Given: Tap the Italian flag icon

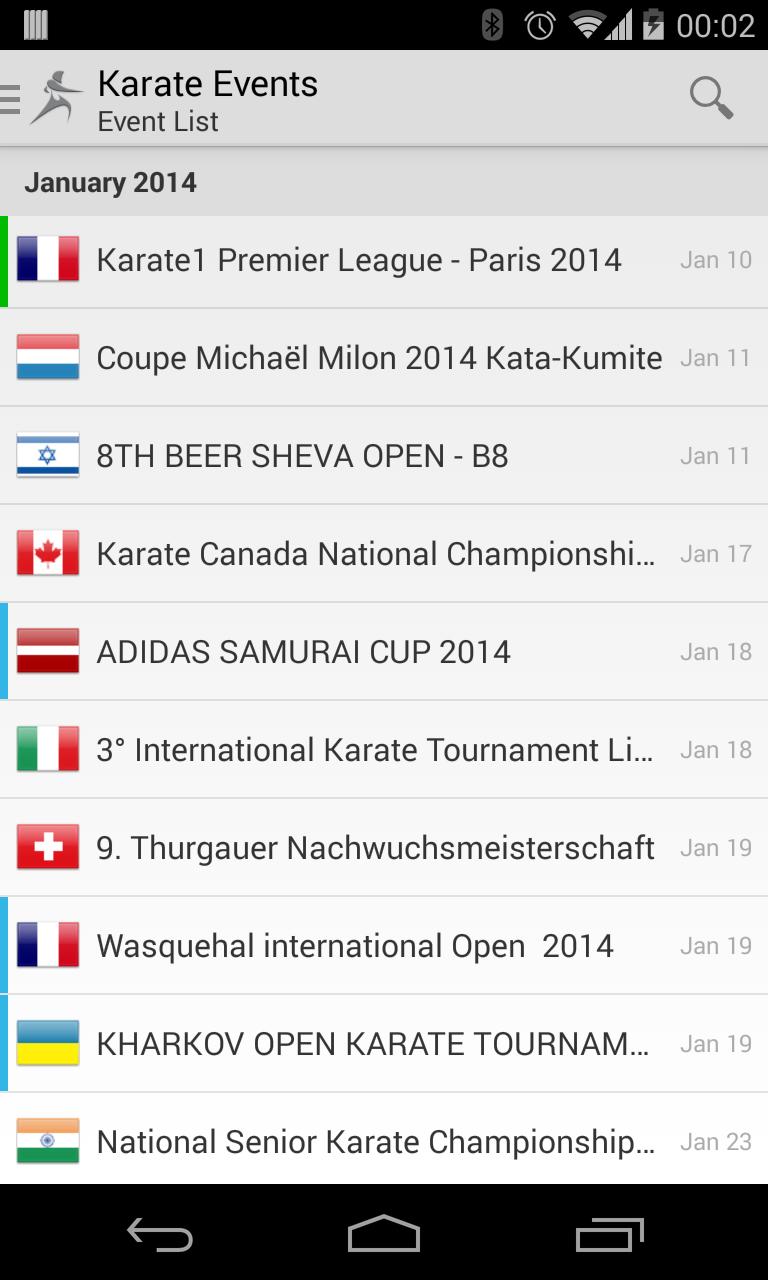Looking at the screenshot, I should pos(48,749).
